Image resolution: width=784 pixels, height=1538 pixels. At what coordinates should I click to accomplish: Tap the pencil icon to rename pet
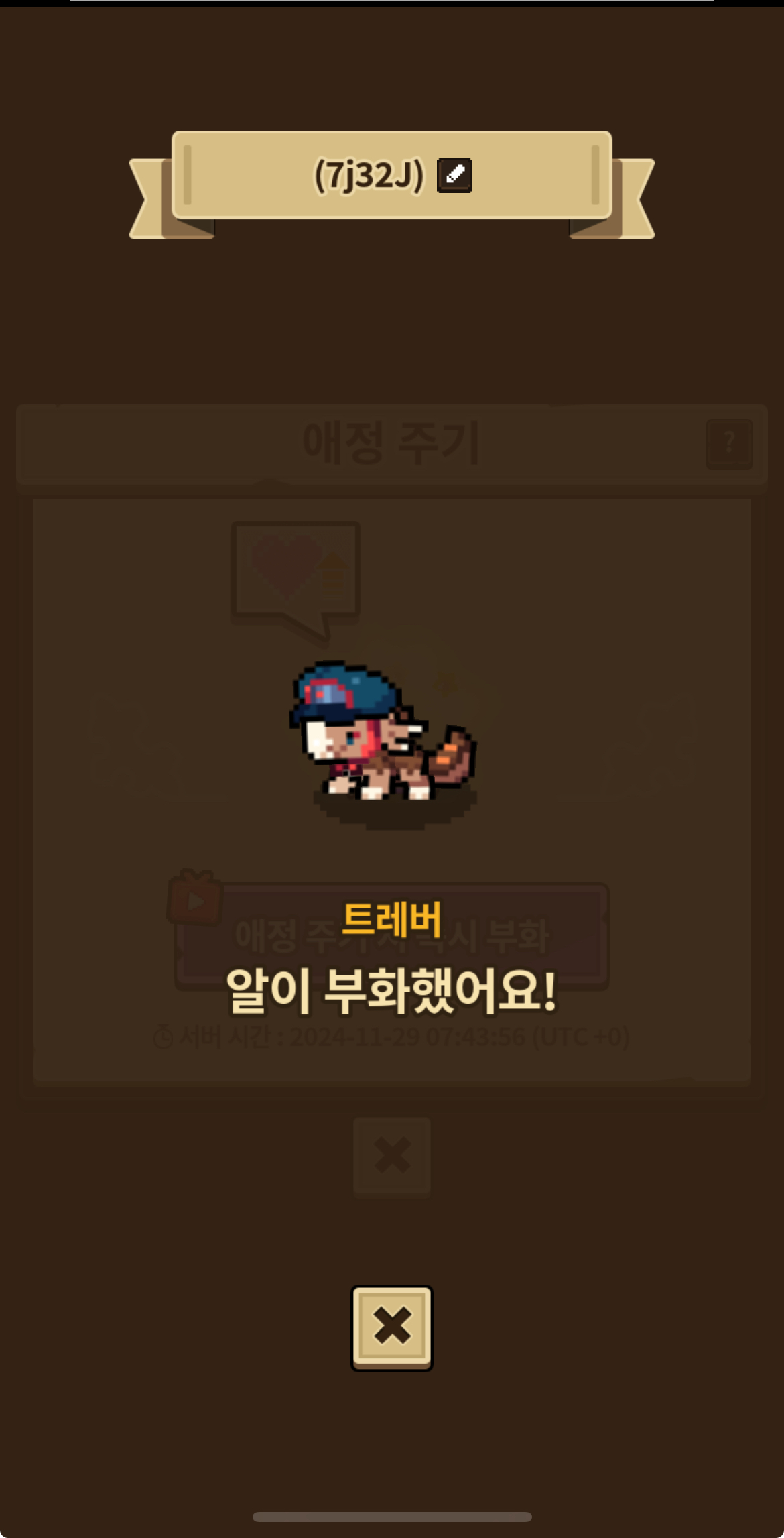pos(454,175)
